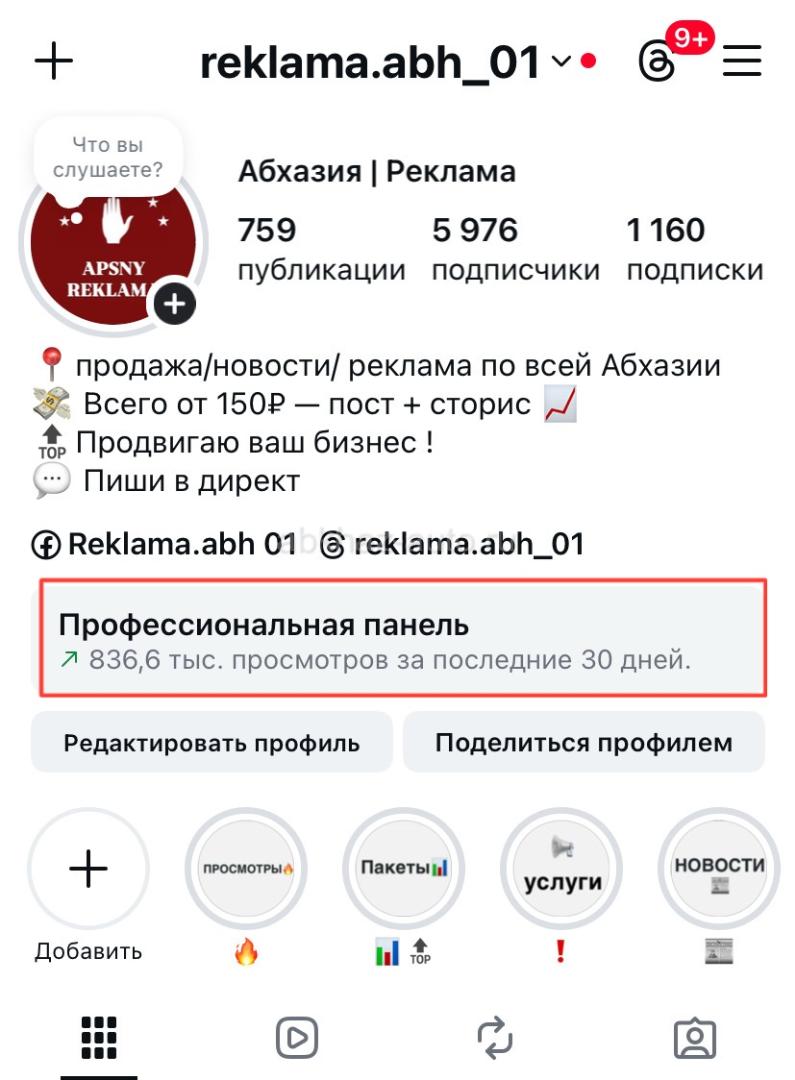
Task: Tap Редактировать профиль
Action: tap(211, 743)
